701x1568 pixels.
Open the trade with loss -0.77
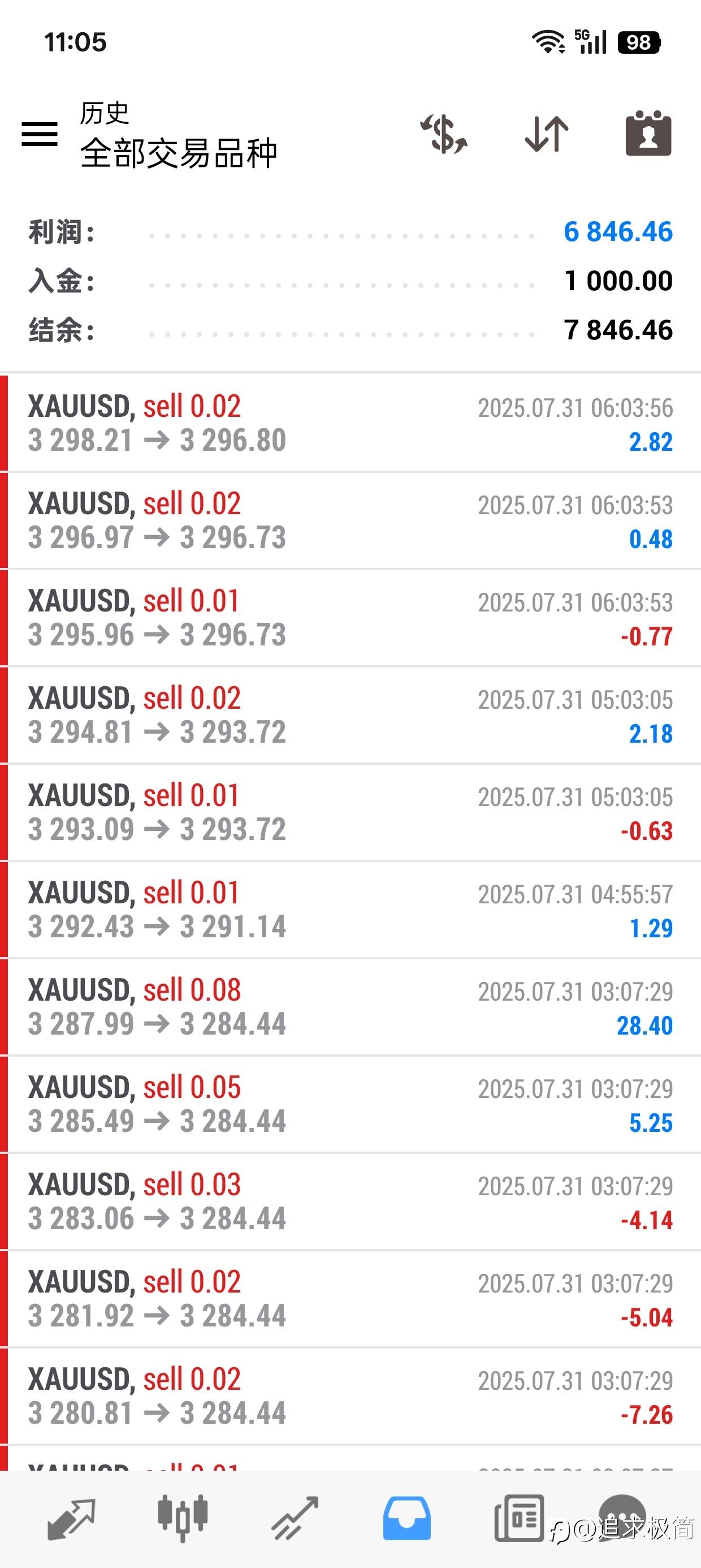350,618
